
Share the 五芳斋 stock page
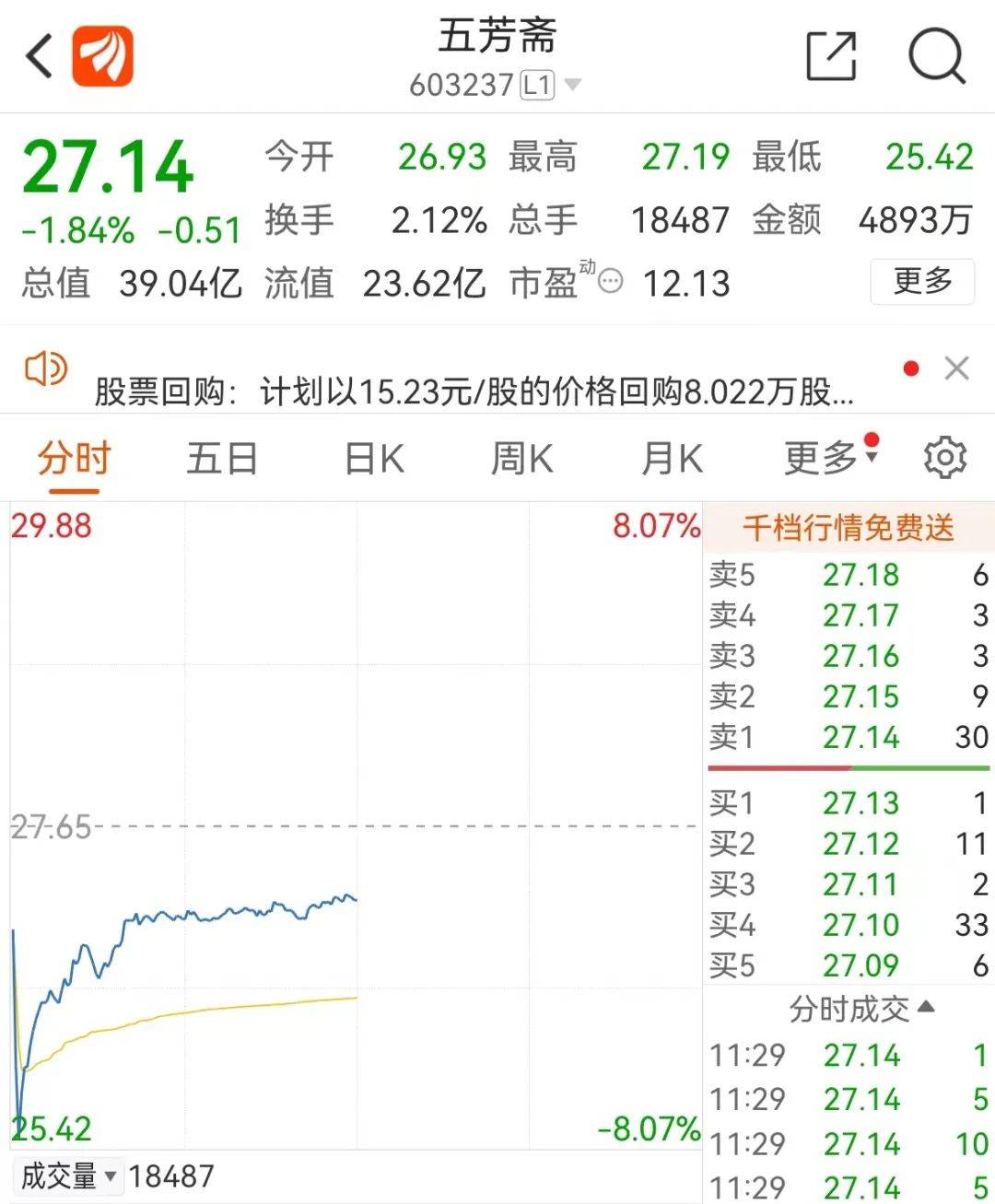(x=831, y=56)
